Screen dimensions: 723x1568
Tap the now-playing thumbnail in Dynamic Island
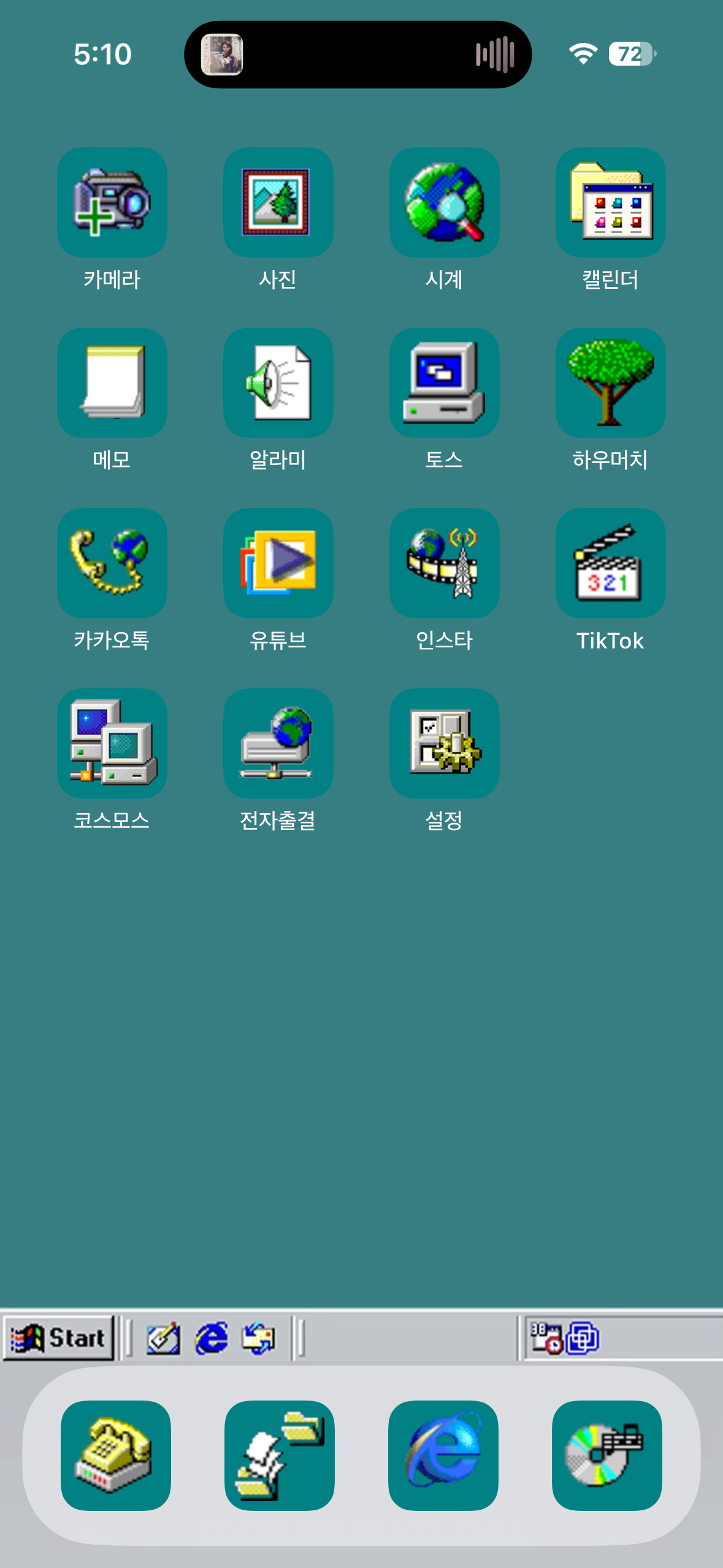[x=222, y=55]
